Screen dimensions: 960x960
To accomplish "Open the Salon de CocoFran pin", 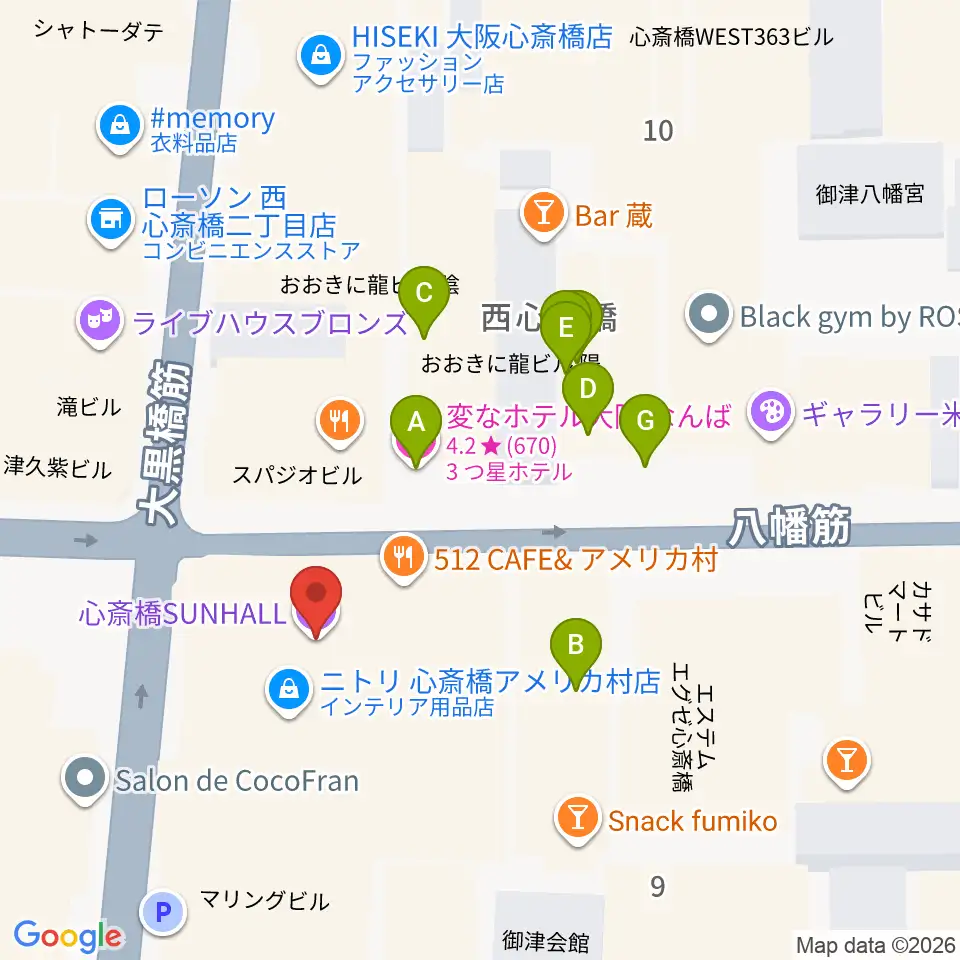I will coord(84,779).
